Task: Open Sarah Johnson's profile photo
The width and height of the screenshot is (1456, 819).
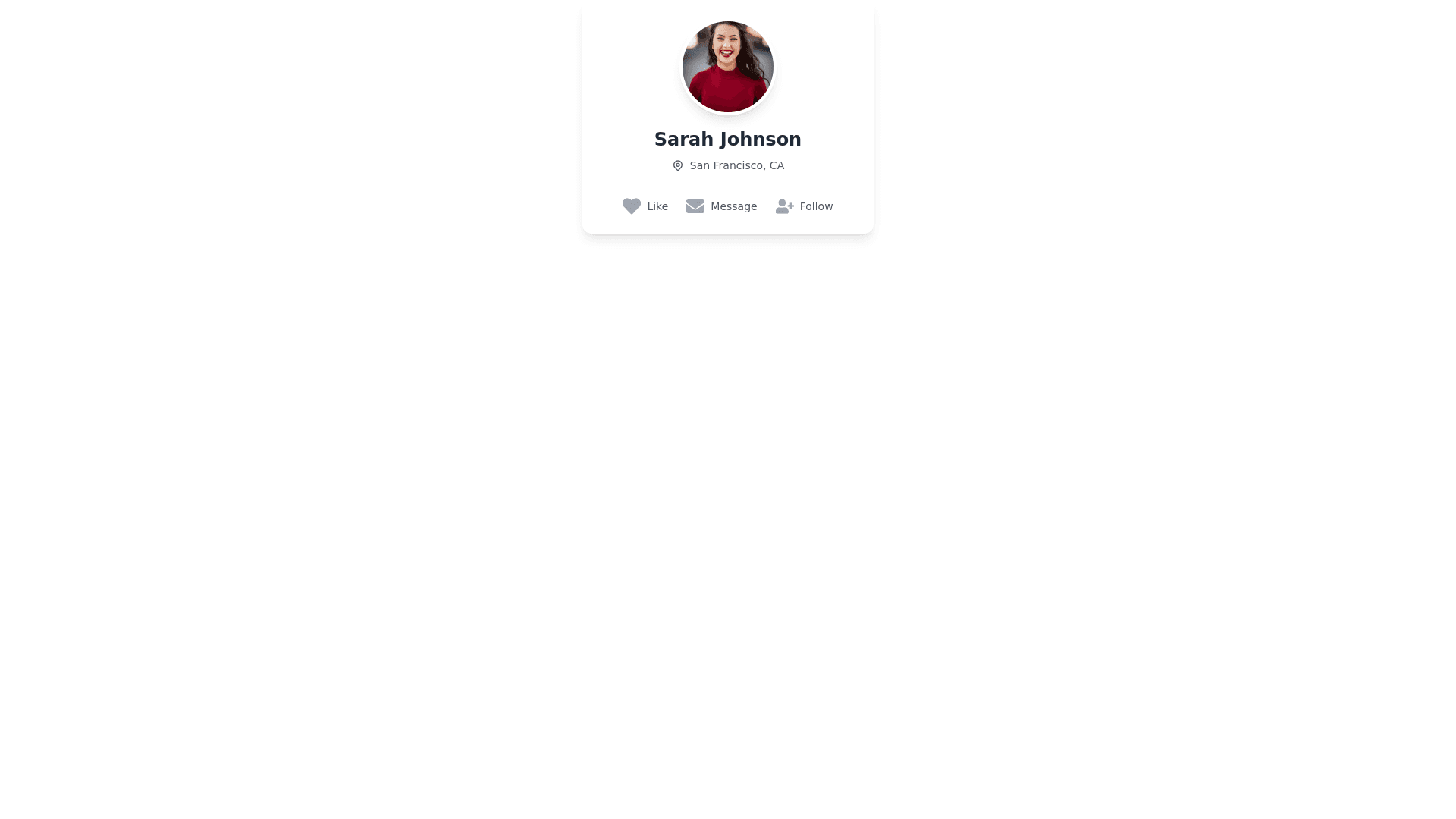Action: click(727, 67)
